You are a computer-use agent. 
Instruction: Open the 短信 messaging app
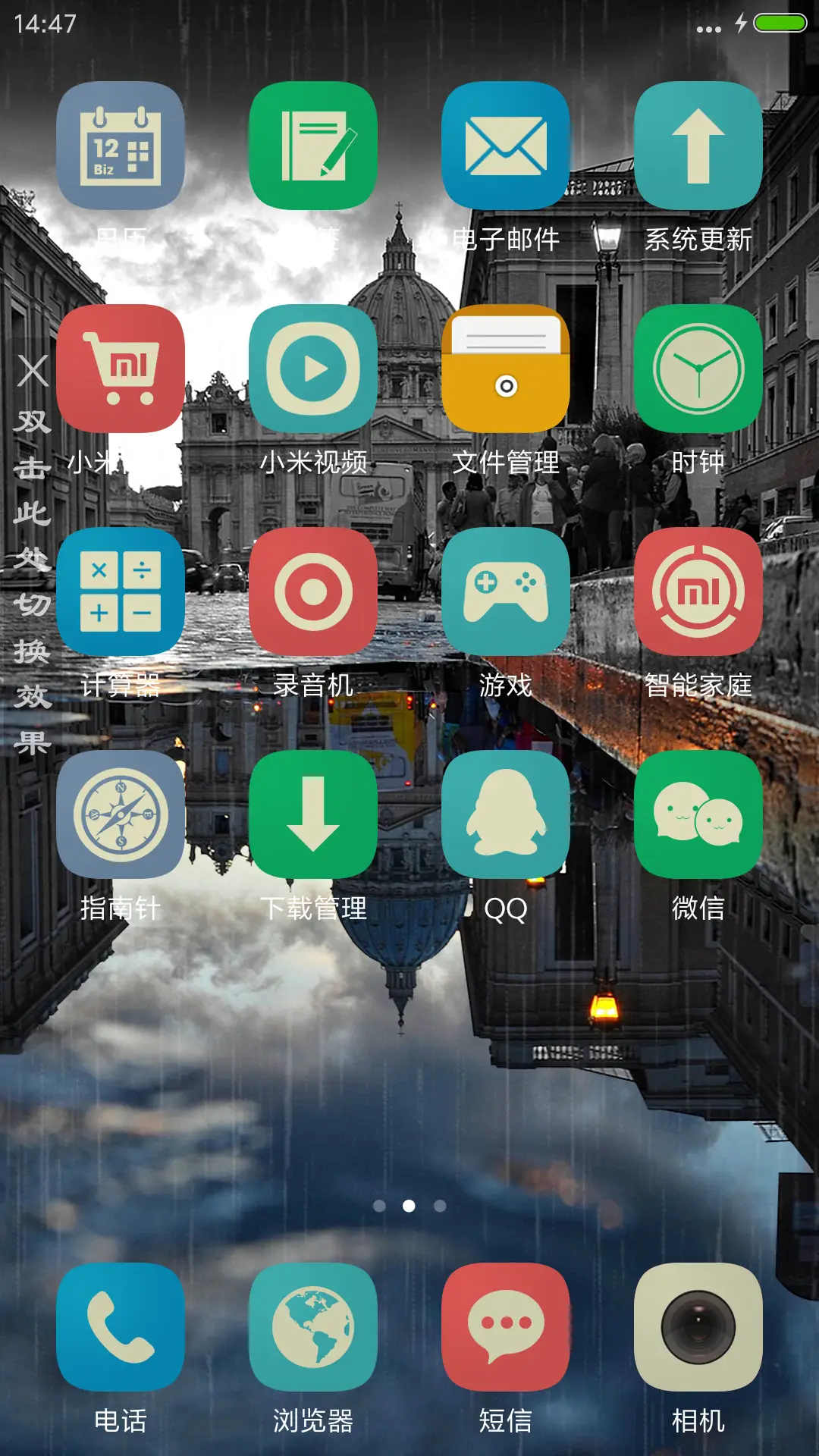coord(507,1319)
